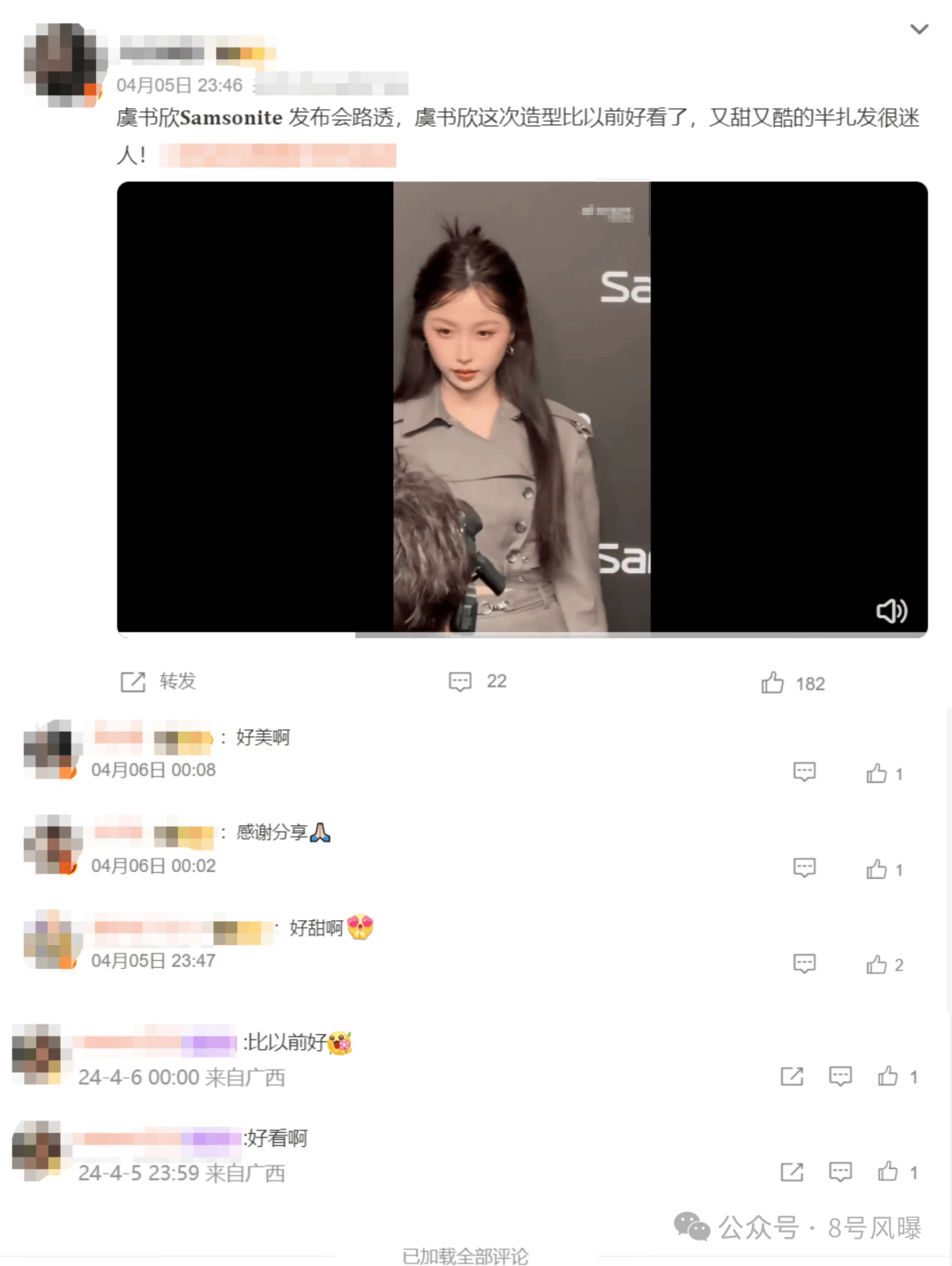Reply to the 好看啊 comment

click(x=840, y=1172)
